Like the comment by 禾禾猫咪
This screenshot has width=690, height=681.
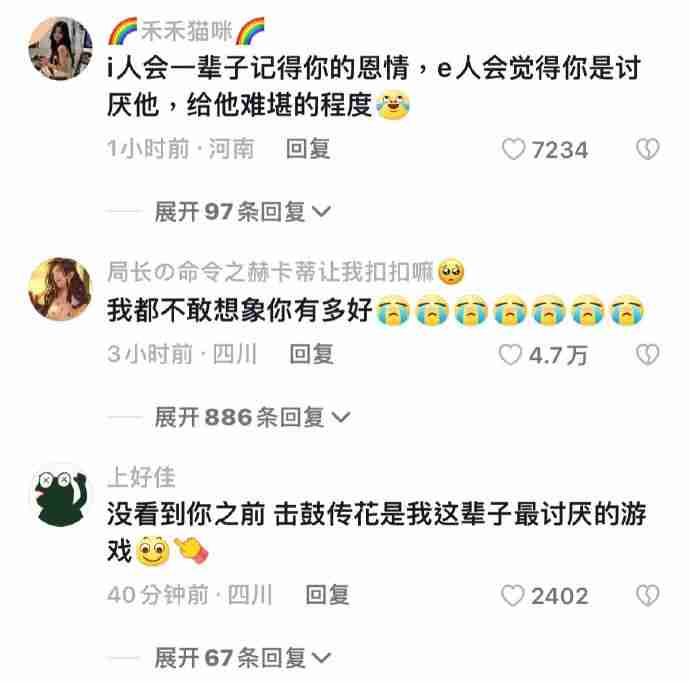514,150
